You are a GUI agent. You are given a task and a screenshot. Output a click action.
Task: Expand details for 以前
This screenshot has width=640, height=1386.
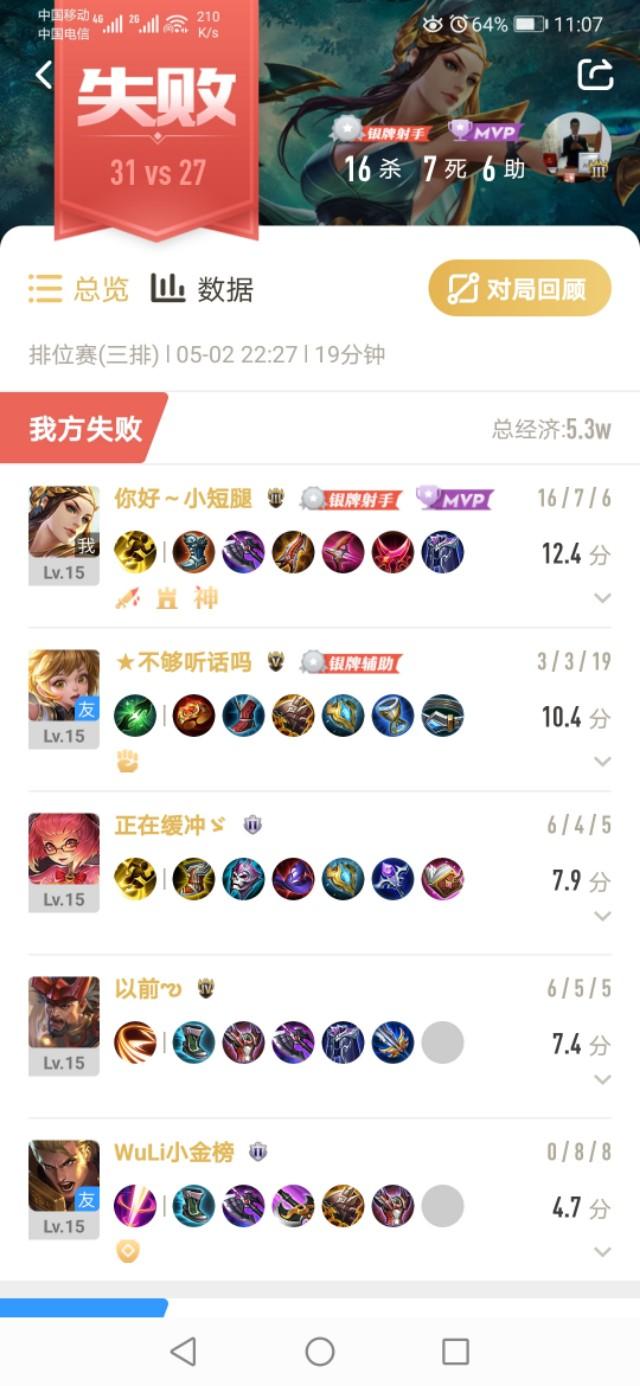(x=602, y=1079)
